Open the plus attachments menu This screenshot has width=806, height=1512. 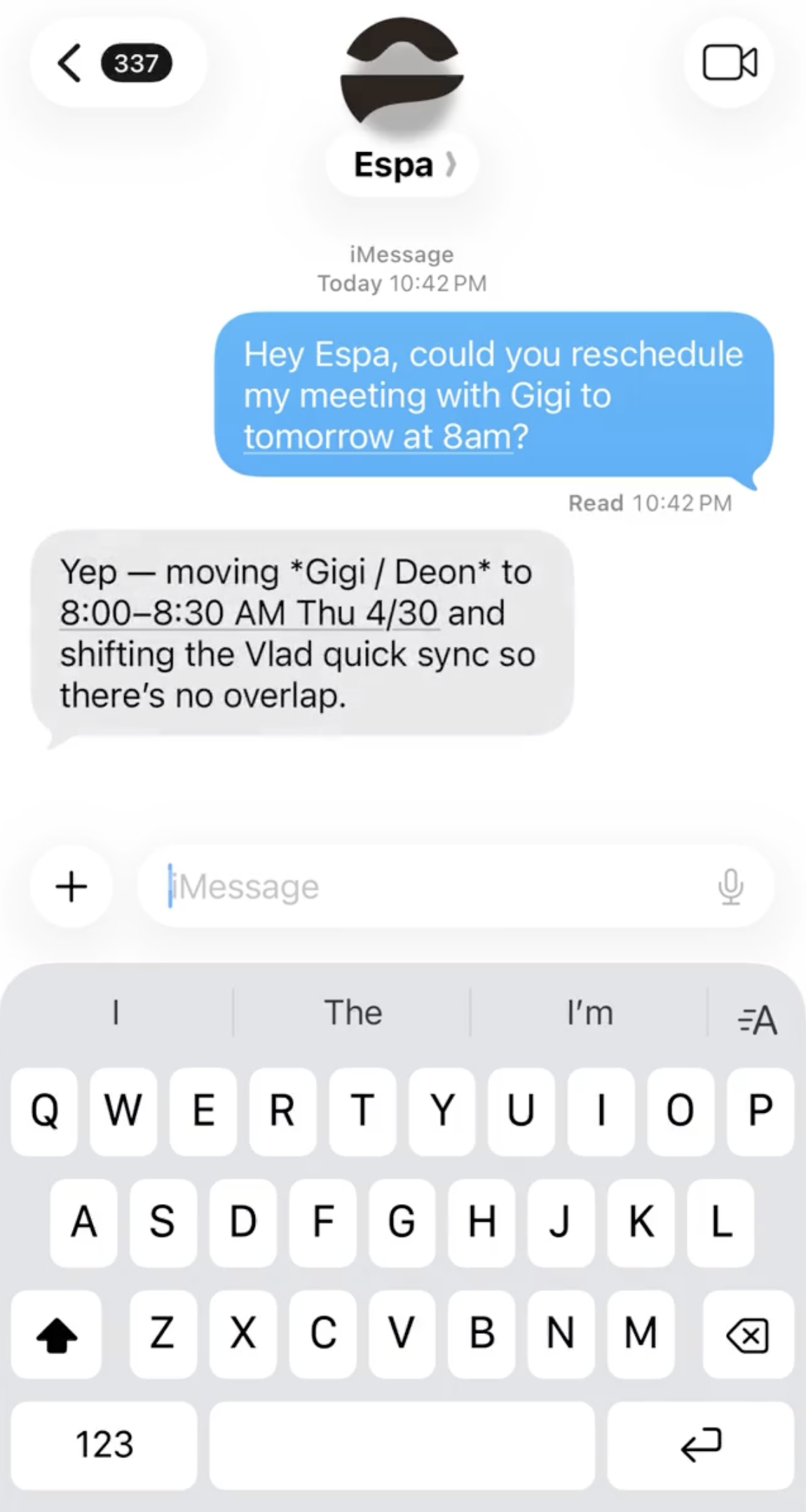pyautogui.click(x=71, y=886)
